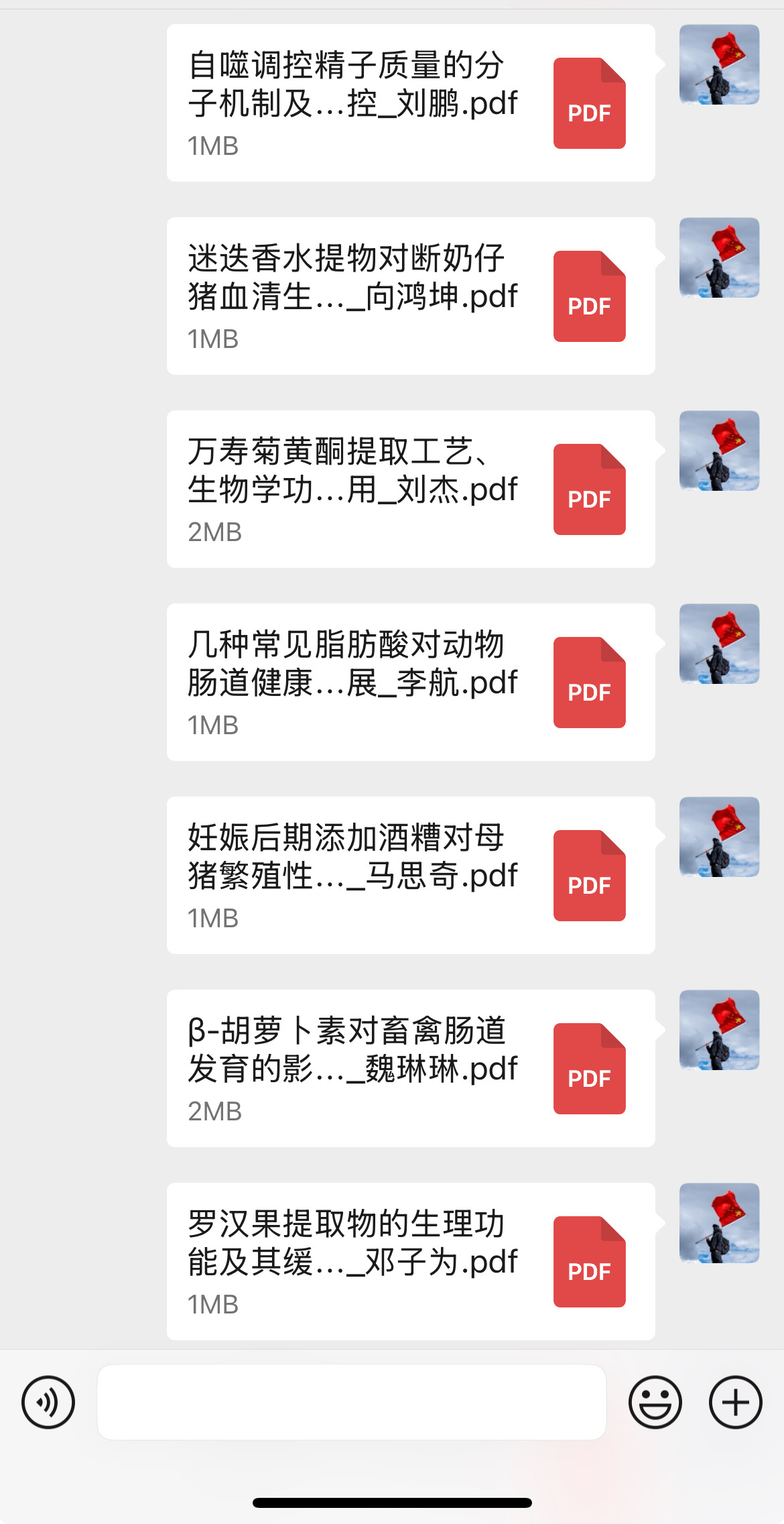Image resolution: width=784 pixels, height=1524 pixels.
Task: Open the PDF file by 刘鹏
Action: coord(411,103)
